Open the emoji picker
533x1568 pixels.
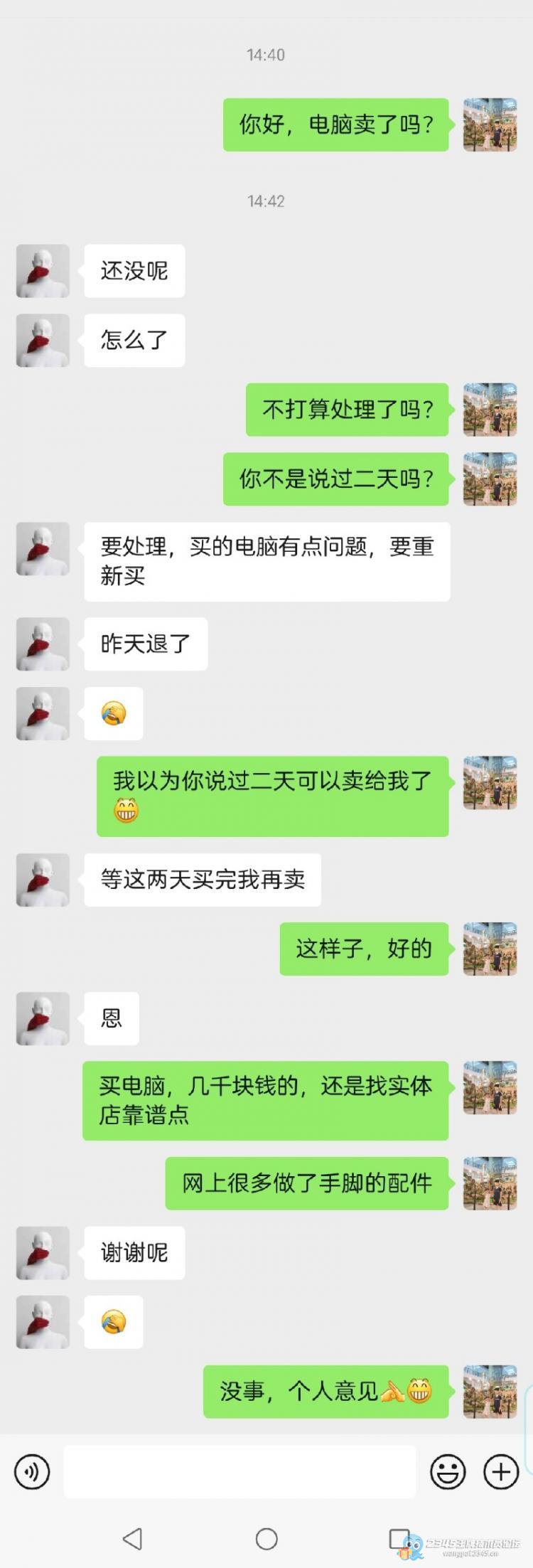pos(448,1471)
